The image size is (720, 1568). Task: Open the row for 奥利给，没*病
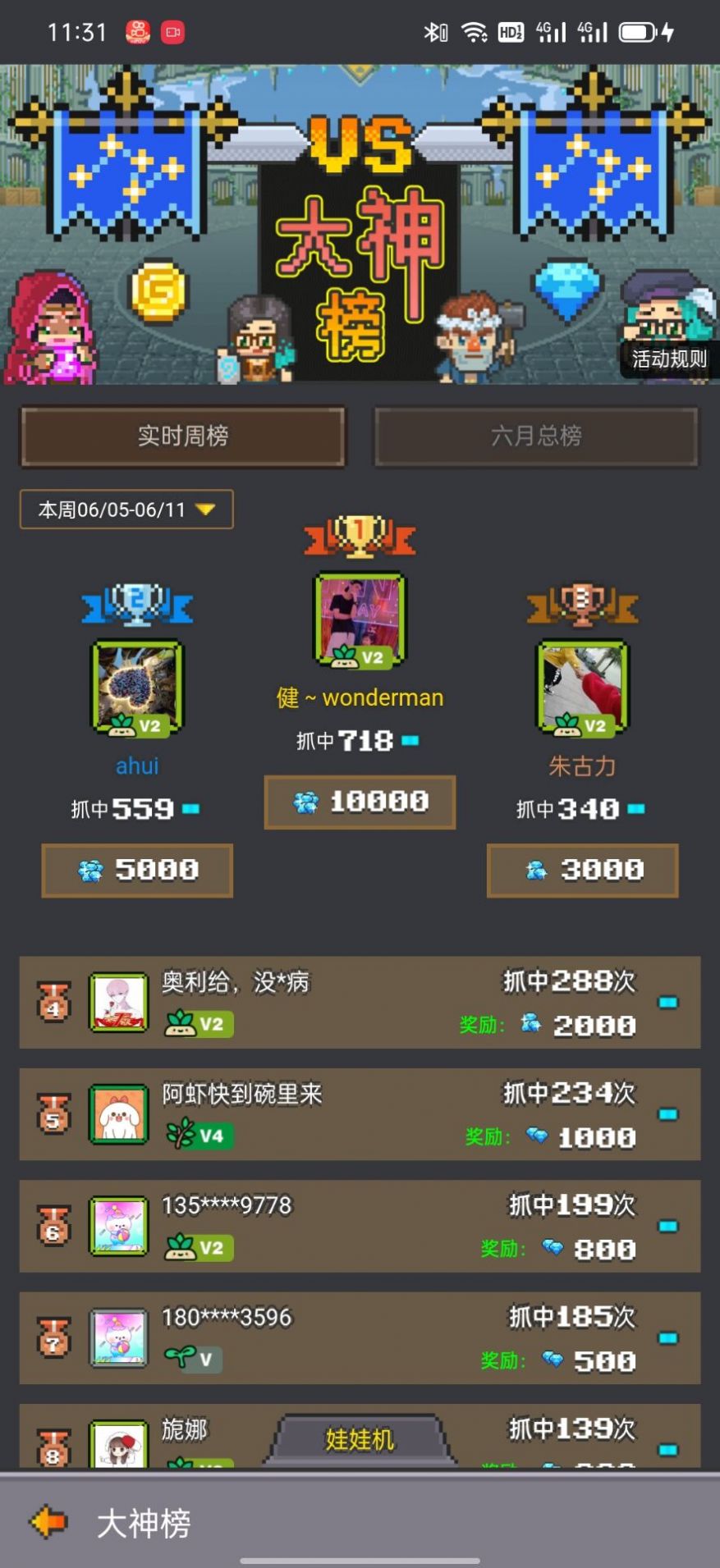pos(360,1002)
